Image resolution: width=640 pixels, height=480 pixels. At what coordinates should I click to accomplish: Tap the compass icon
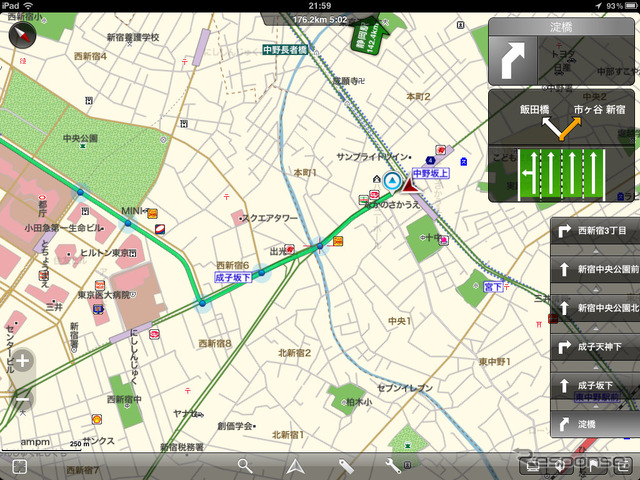tap(22, 36)
